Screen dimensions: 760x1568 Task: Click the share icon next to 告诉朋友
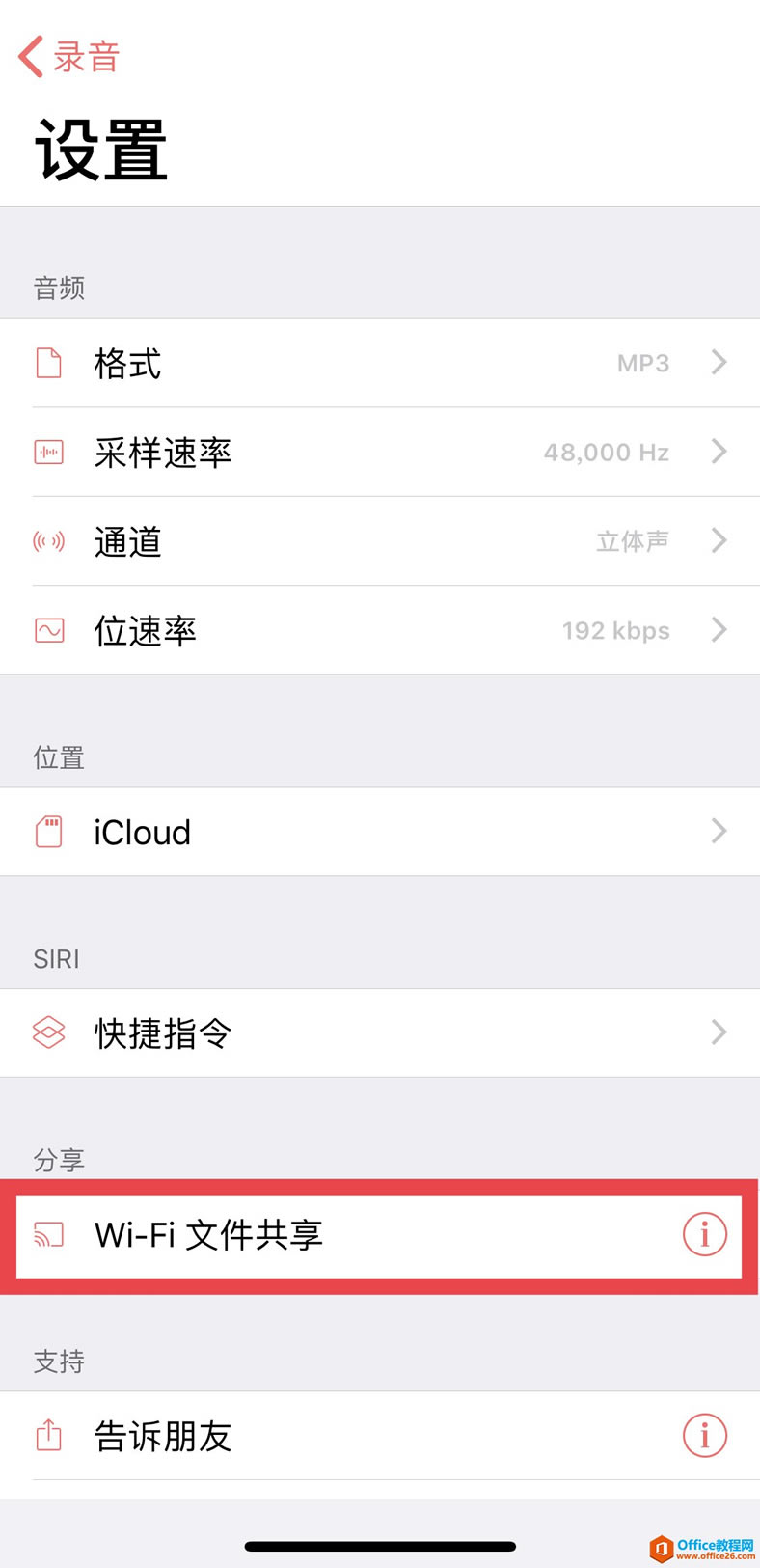point(50,1435)
